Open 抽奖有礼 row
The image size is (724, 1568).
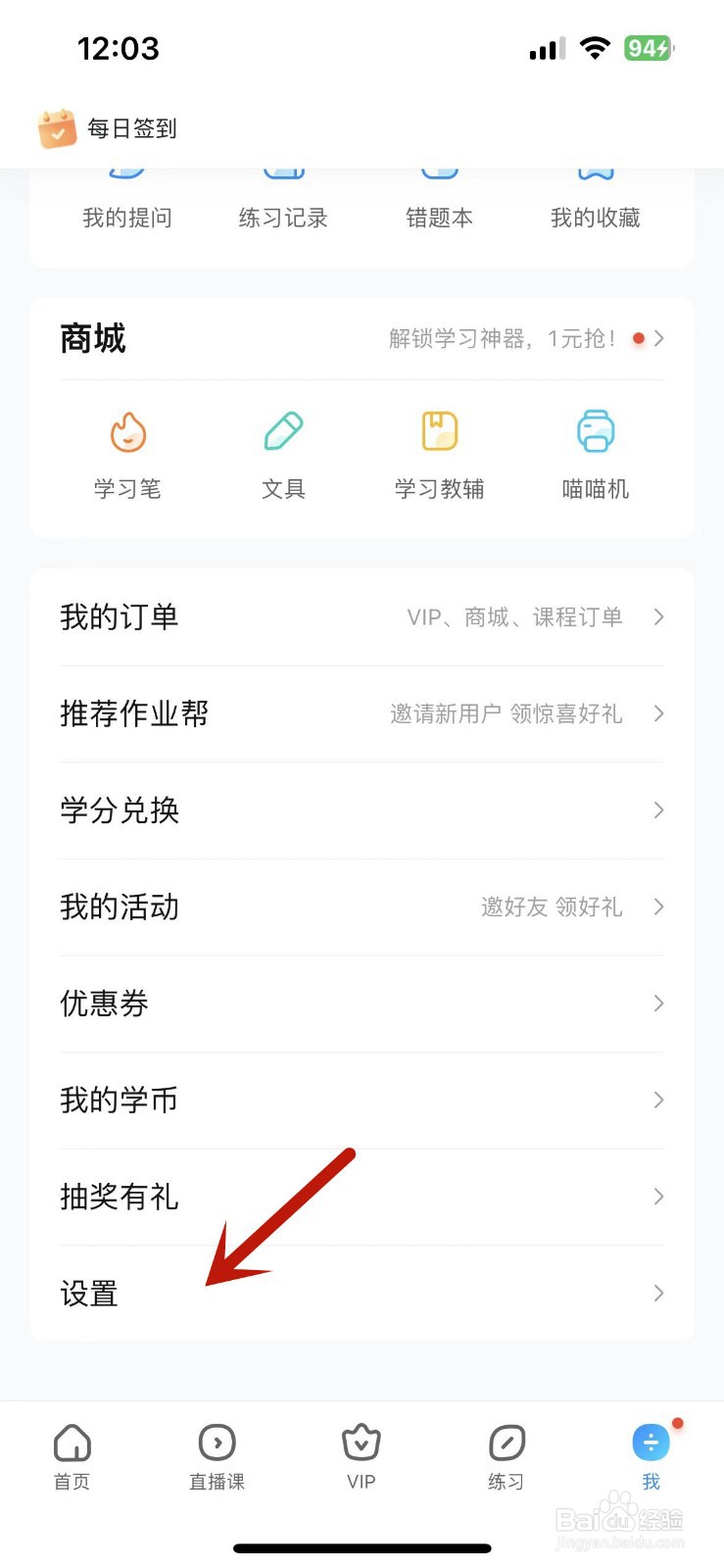[362, 1197]
